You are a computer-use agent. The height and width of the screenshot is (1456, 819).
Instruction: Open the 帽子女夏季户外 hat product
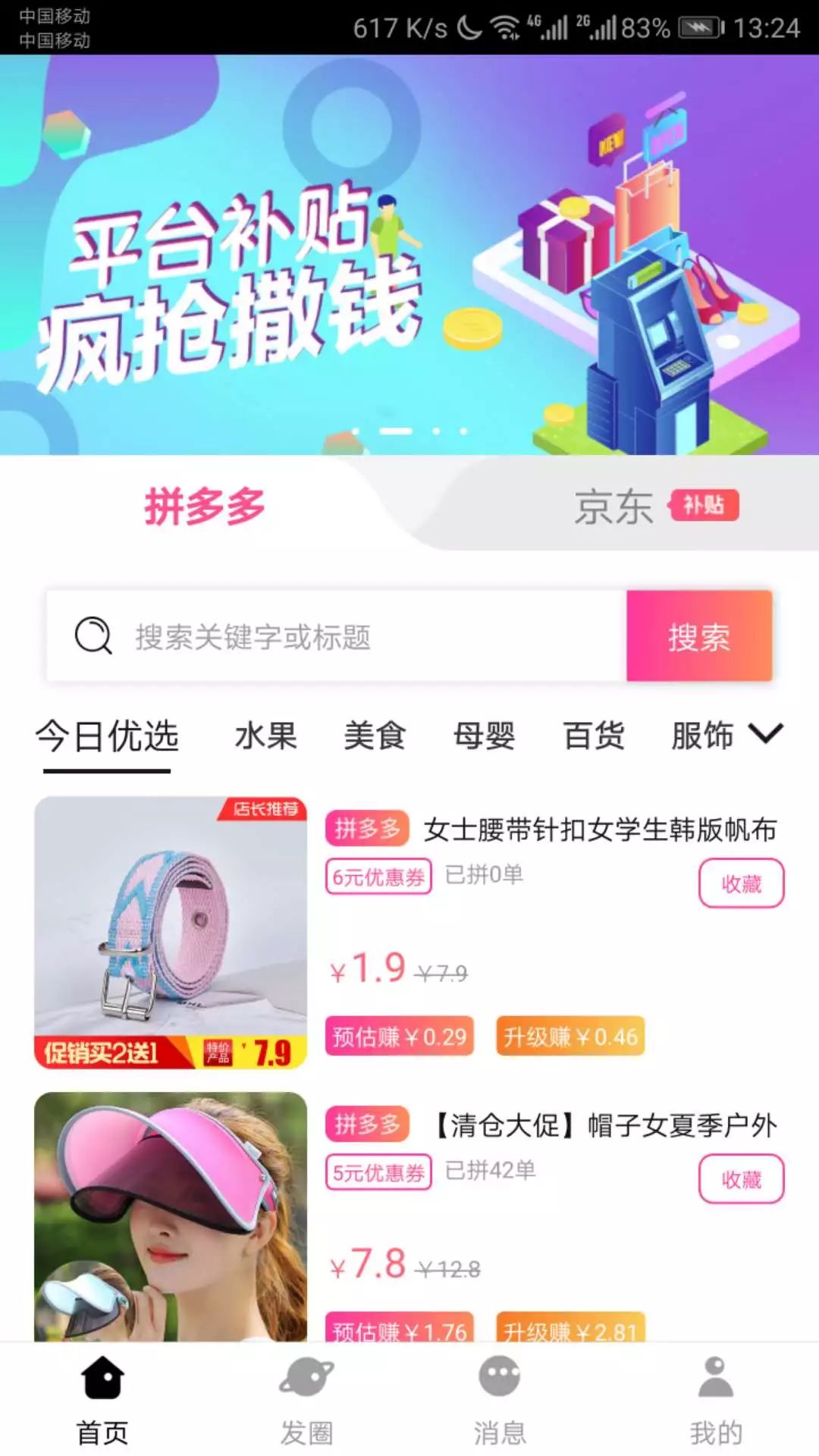point(604,1125)
